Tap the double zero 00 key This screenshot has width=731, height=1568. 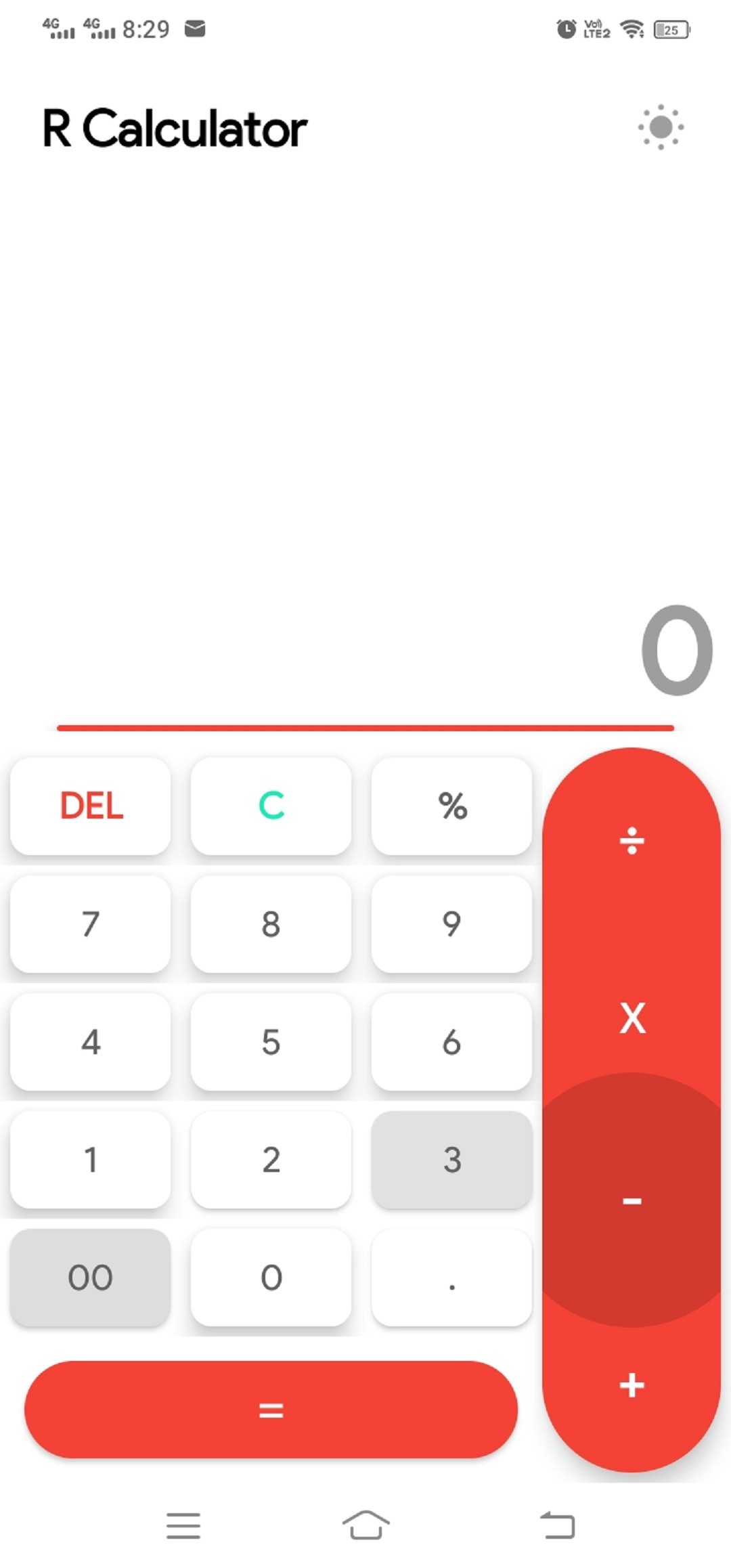point(91,1278)
